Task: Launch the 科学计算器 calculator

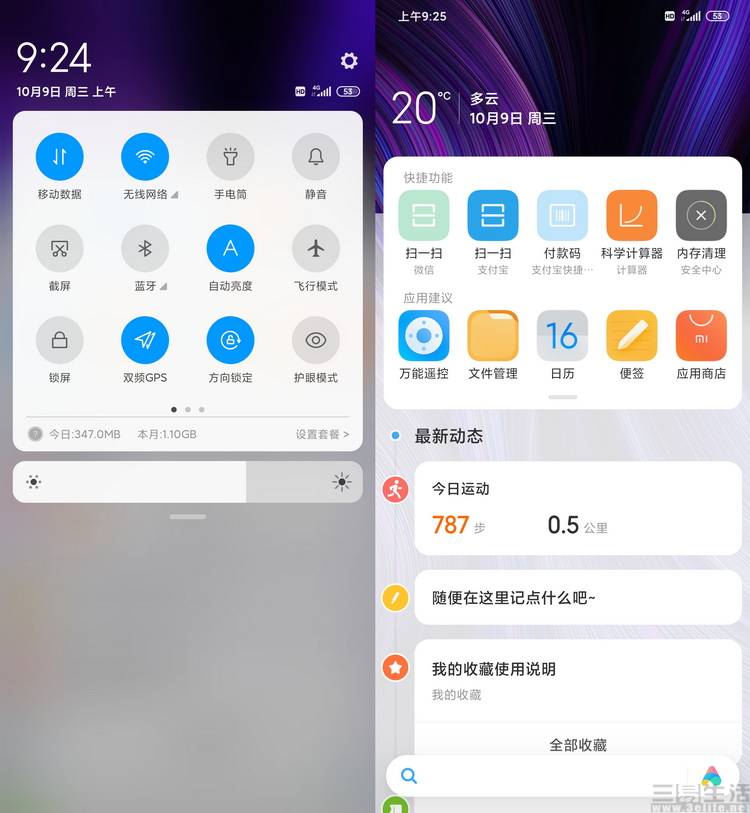Action: tap(632, 215)
